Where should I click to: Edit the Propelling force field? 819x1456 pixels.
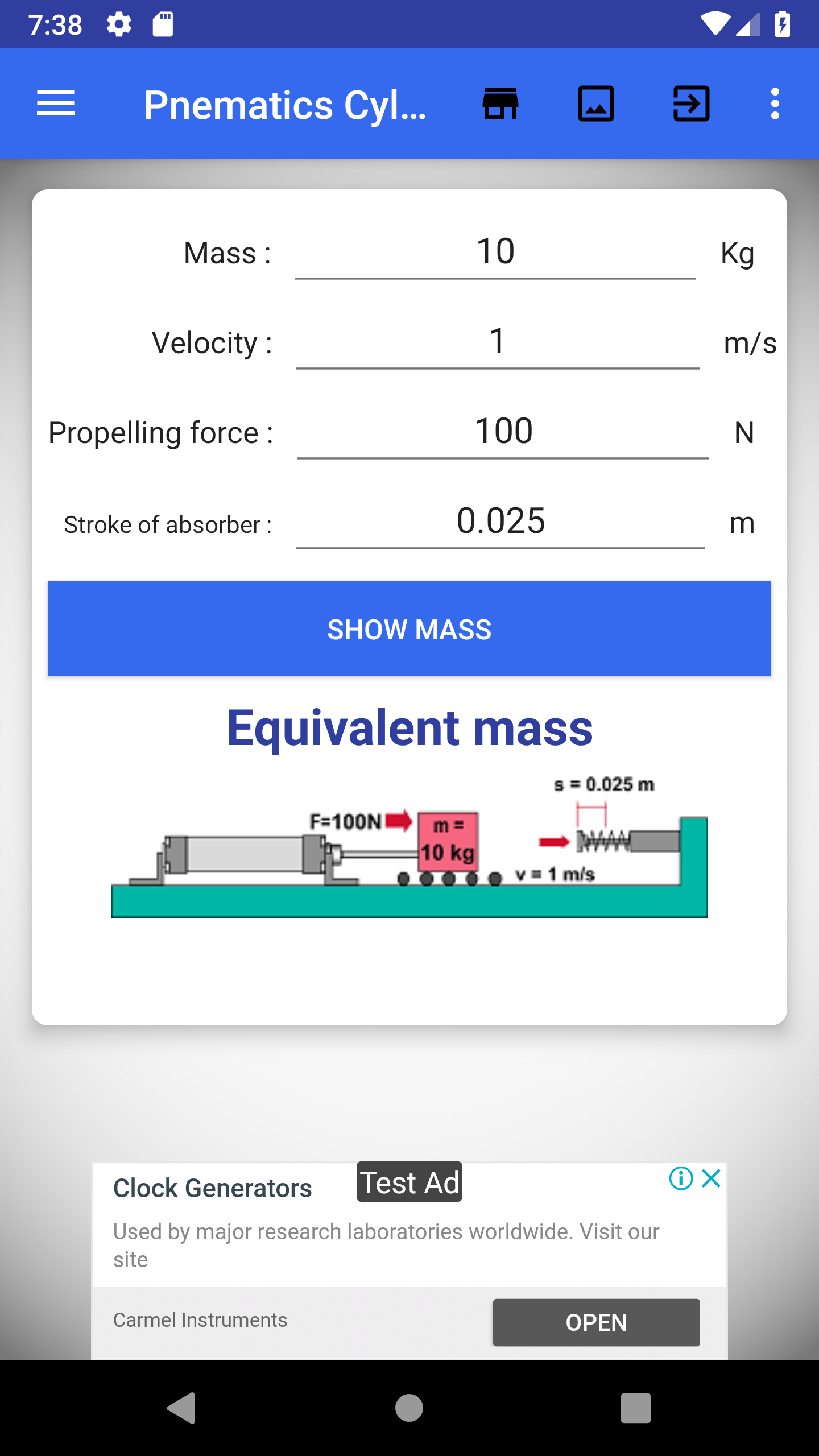(503, 432)
